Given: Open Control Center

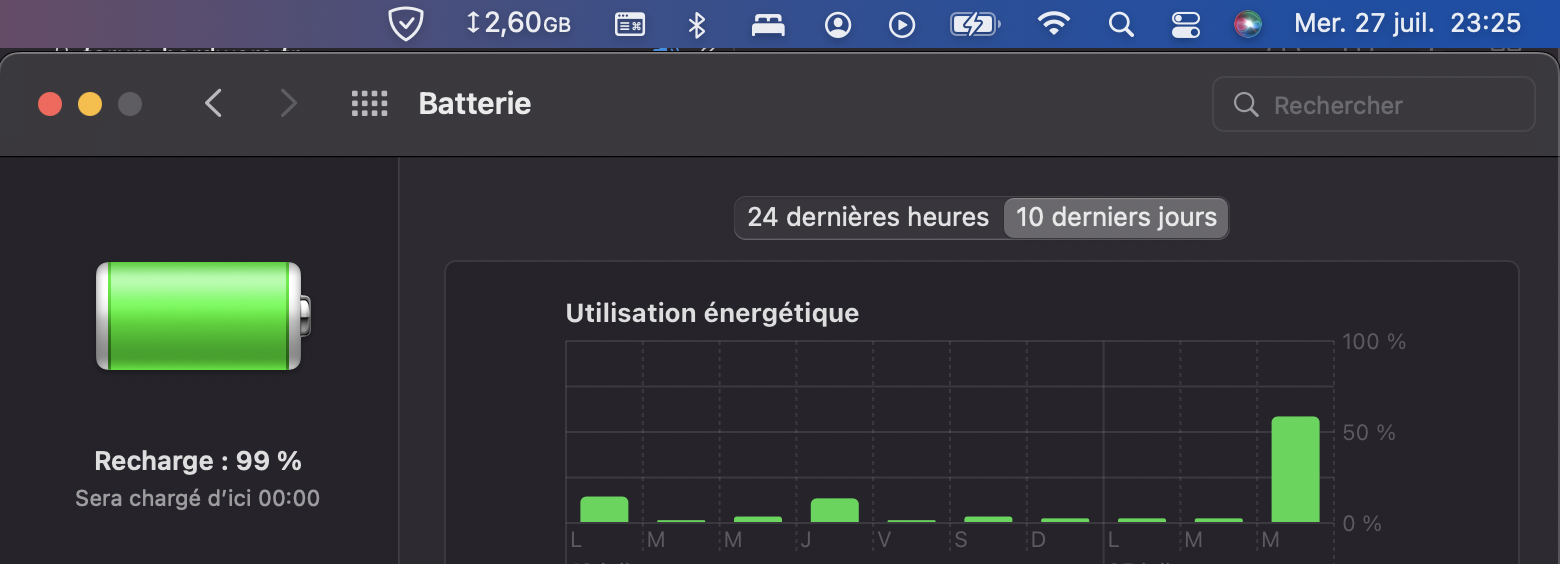Looking at the screenshot, I should point(1185,24).
